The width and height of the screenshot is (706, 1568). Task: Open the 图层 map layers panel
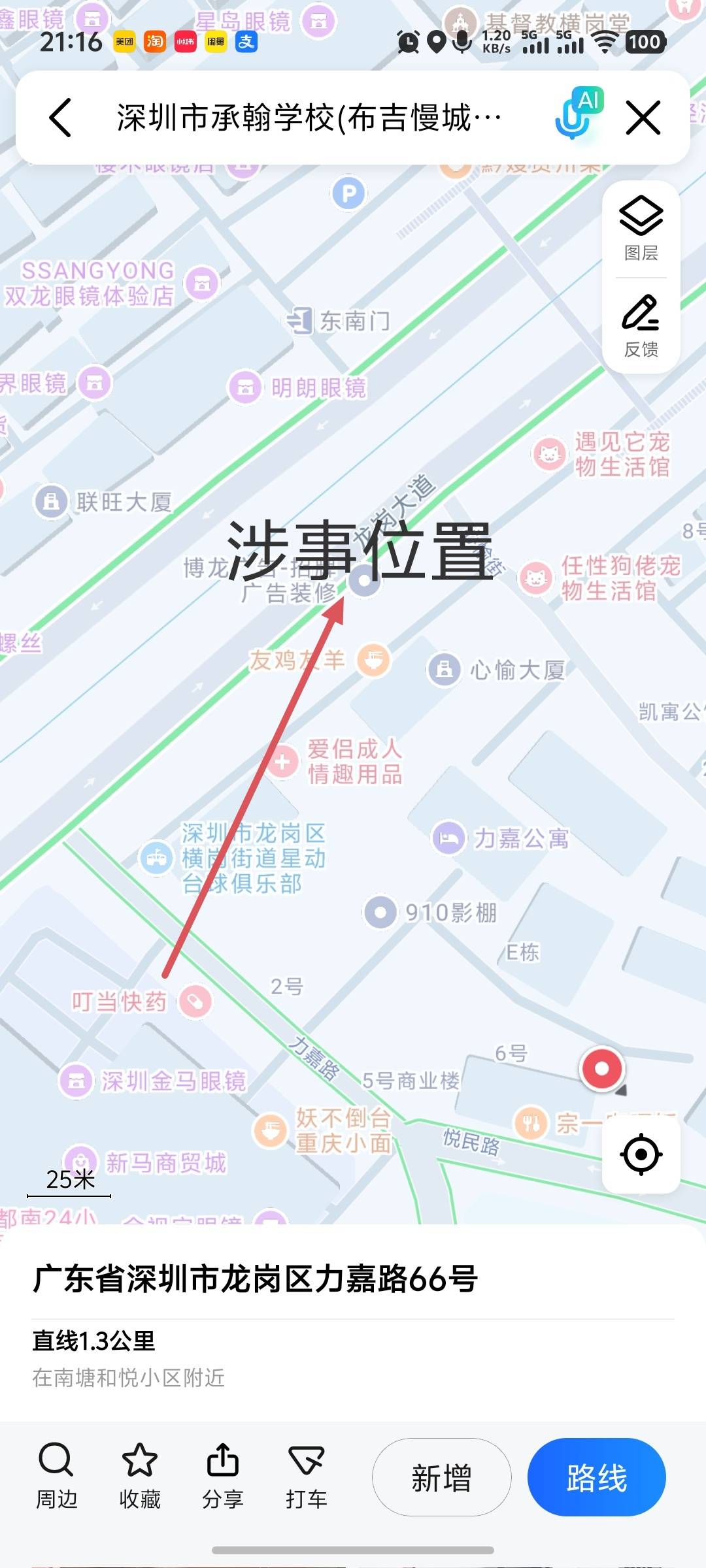point(641,228)
